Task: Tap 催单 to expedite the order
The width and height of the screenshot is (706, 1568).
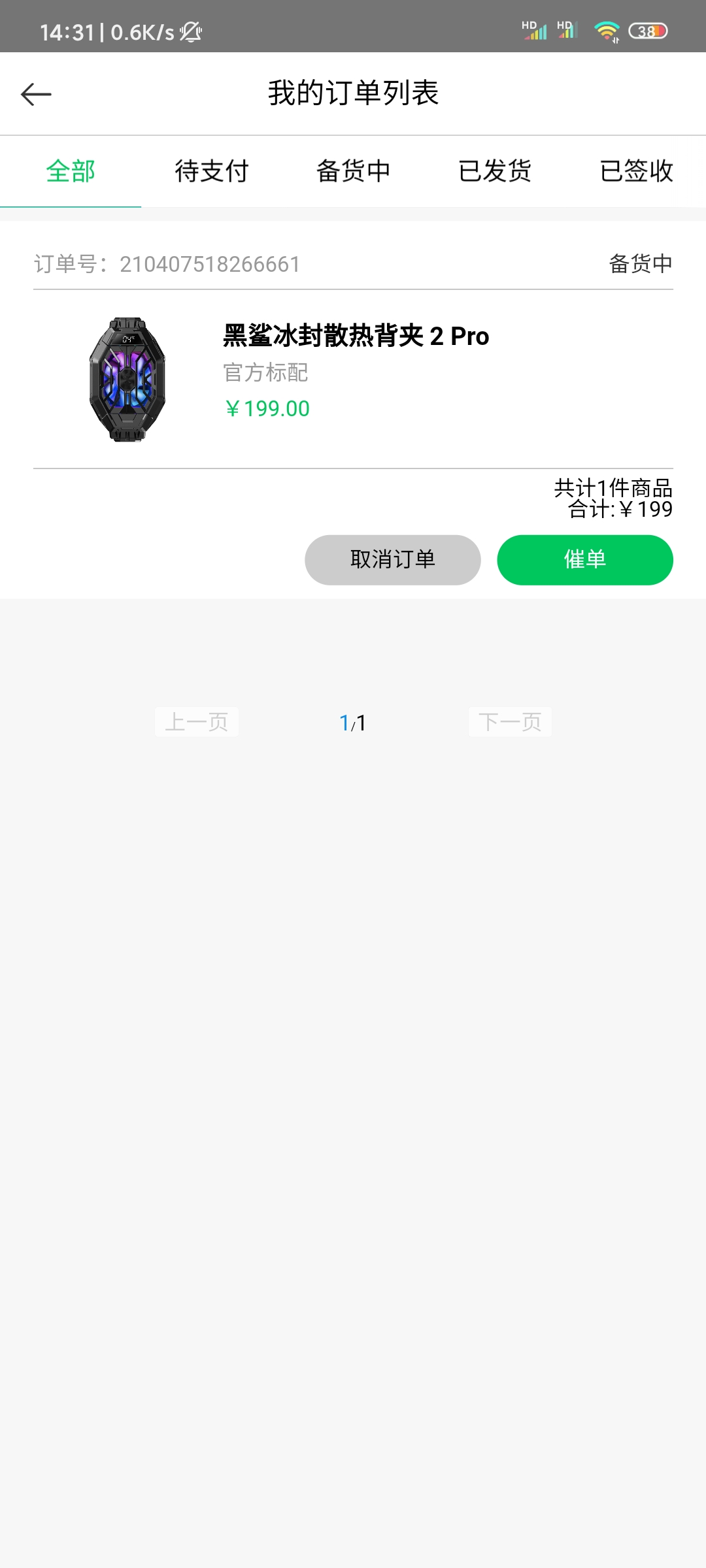Action: (585, 560)
